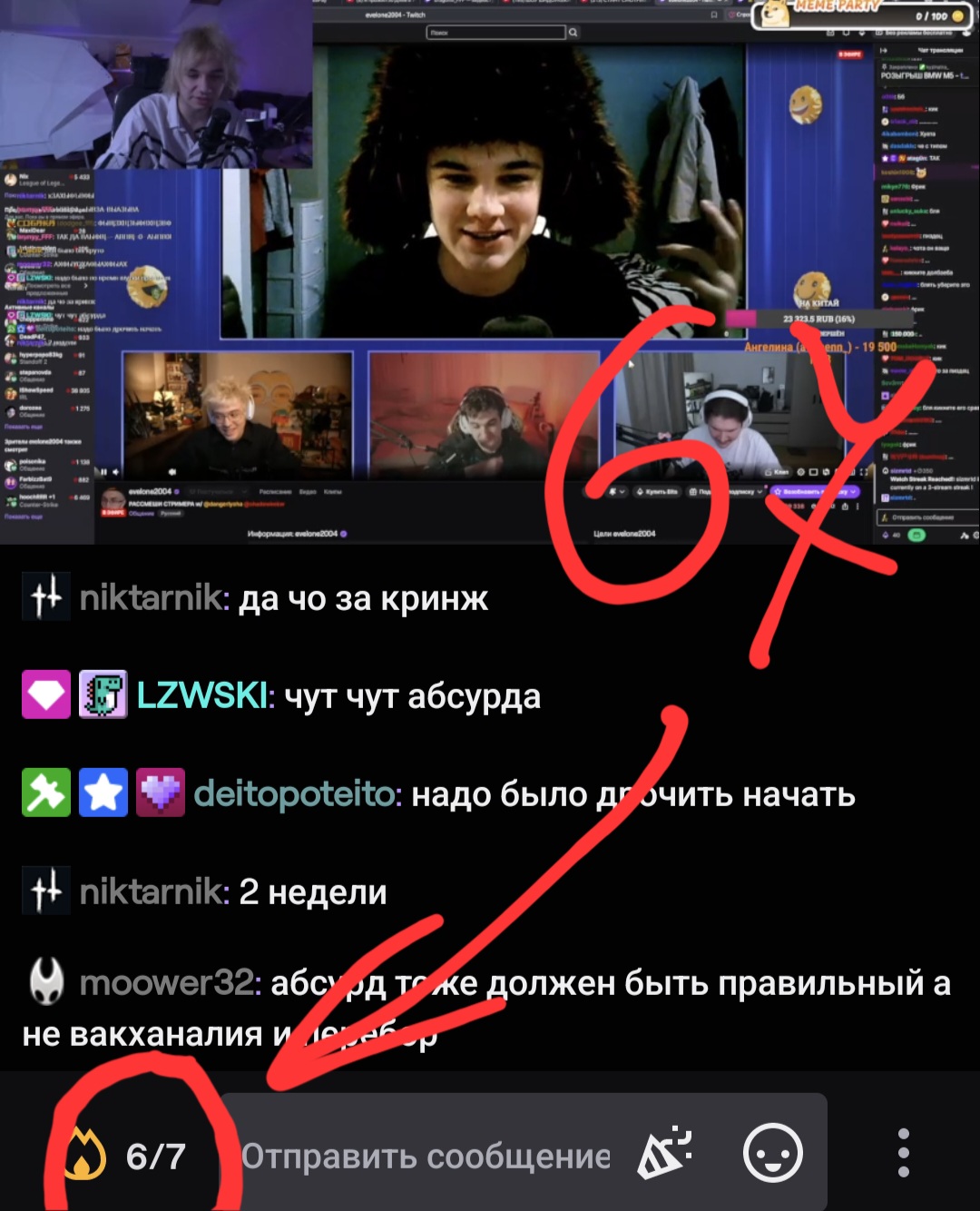Viewport: 980px width, 1211px height.
Task: Open the party popper celebration icon
Action: coord(665,1154)
